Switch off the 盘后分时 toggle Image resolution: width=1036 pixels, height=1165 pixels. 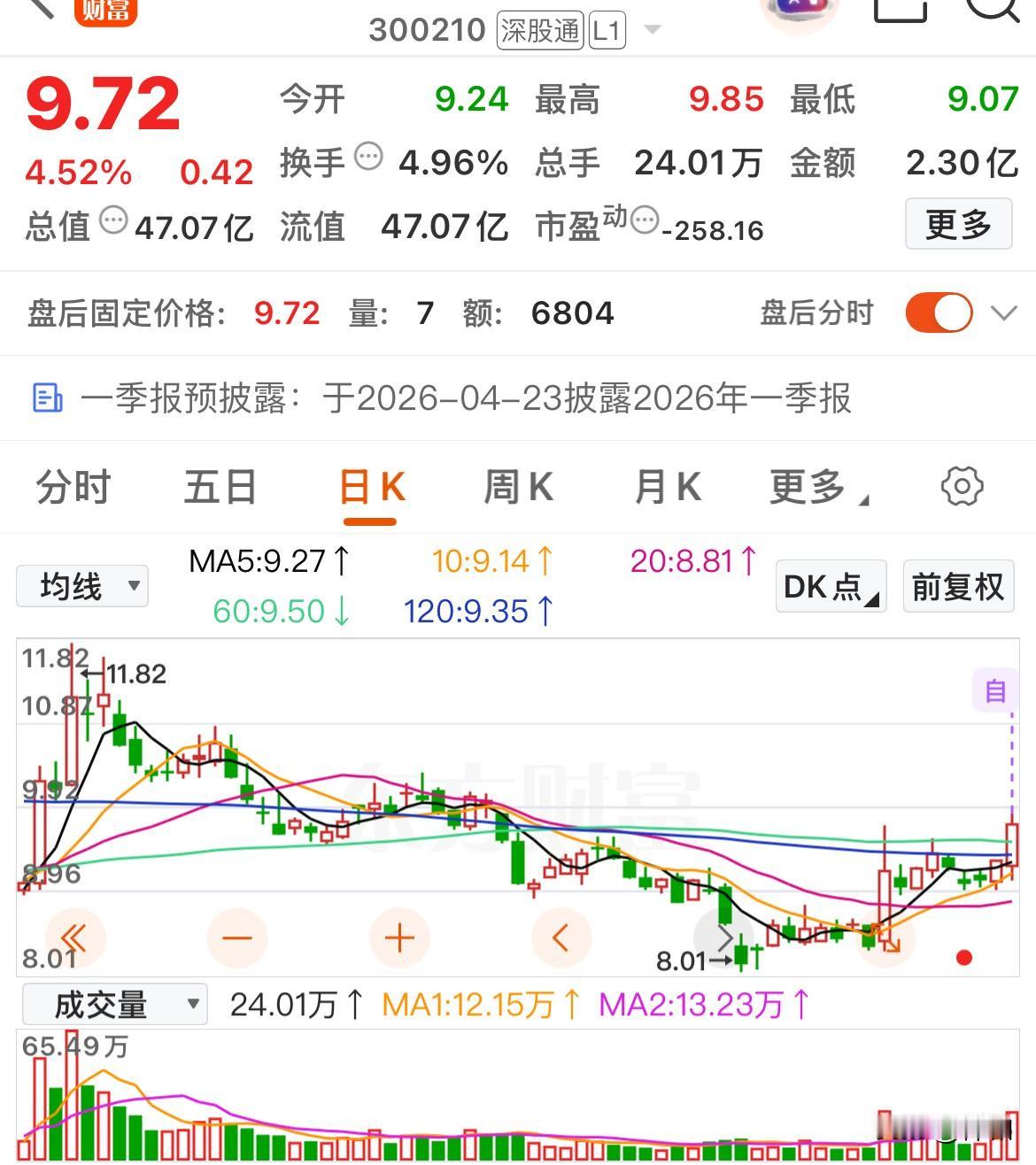pos(937,312)
